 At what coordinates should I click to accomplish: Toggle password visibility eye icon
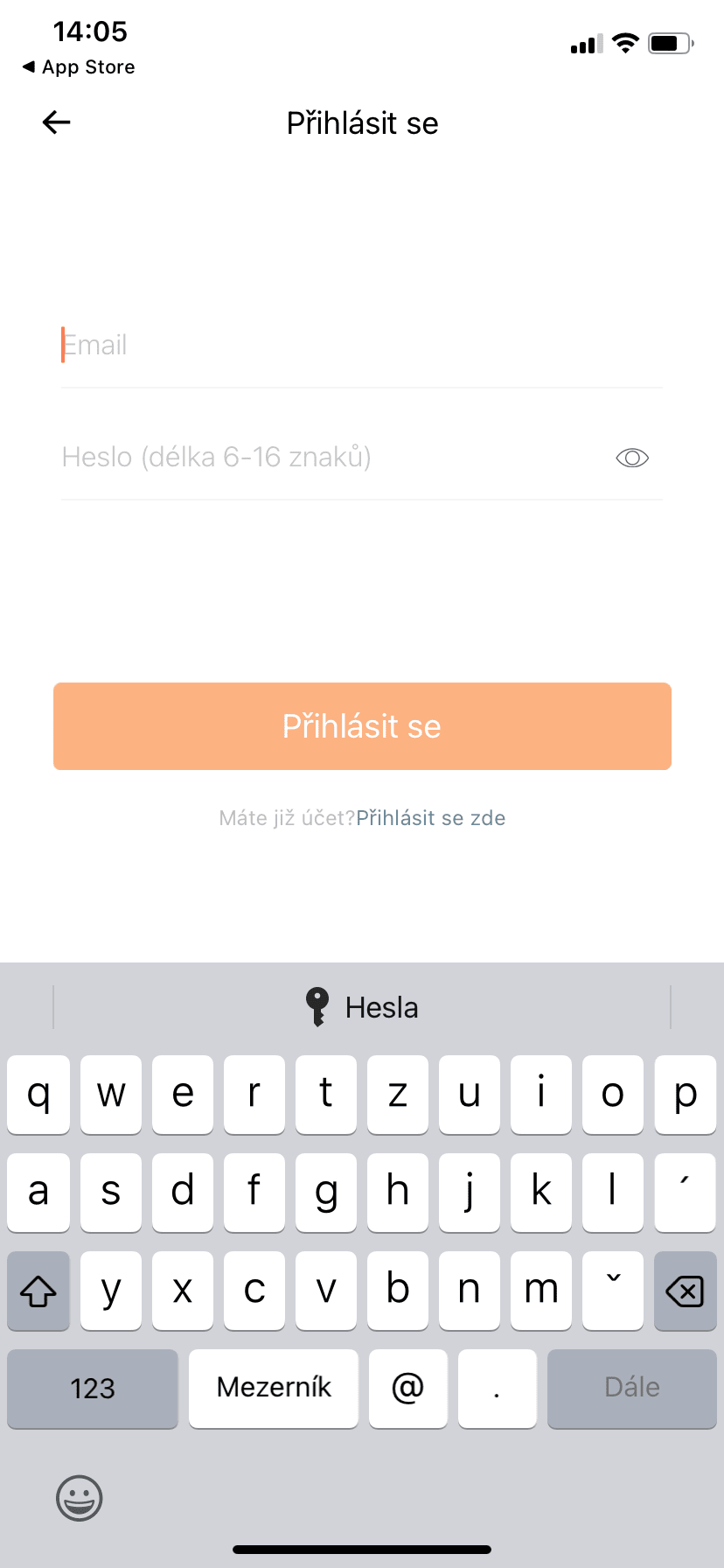[x=631, y=458]
